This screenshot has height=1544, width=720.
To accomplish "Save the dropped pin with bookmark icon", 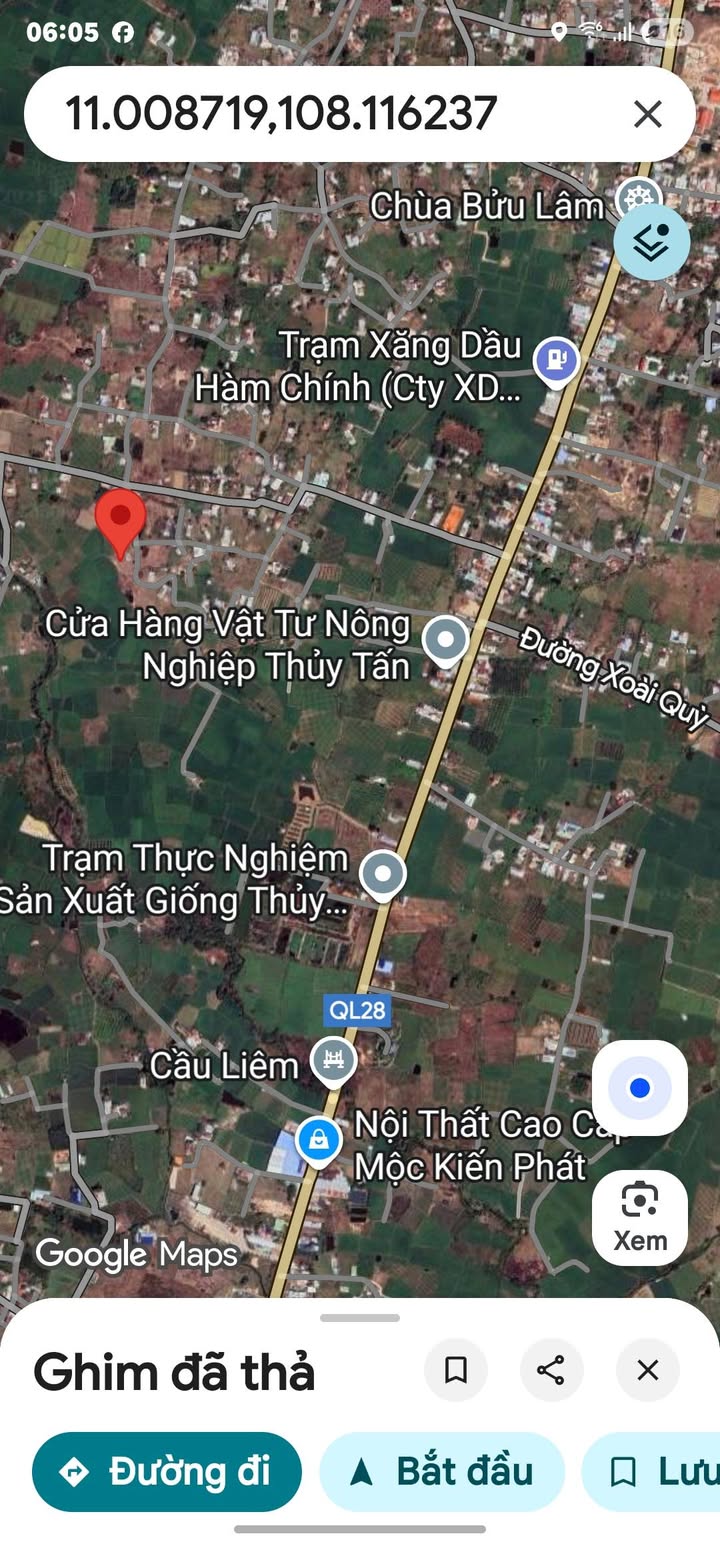I will tap(456, 1370).
